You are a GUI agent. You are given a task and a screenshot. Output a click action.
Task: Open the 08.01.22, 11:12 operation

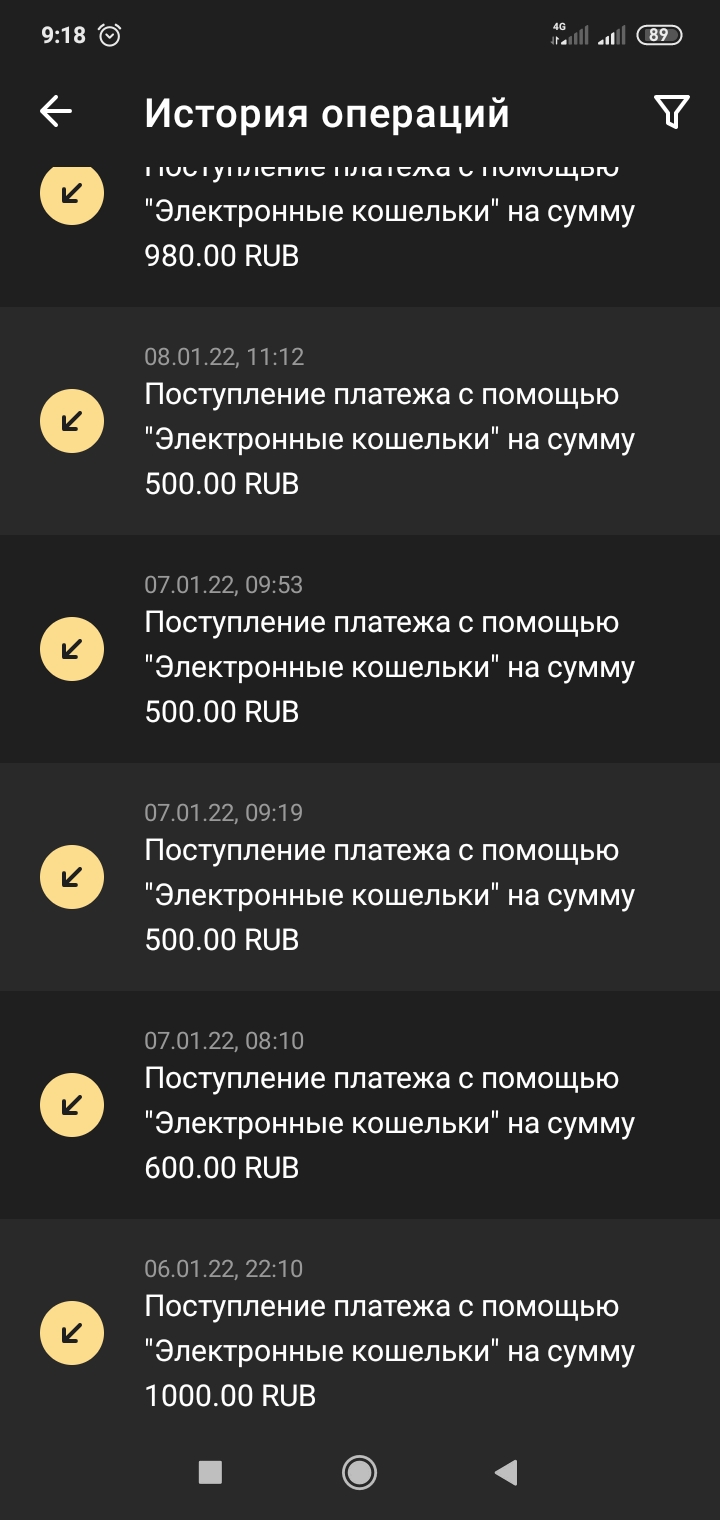360,421
